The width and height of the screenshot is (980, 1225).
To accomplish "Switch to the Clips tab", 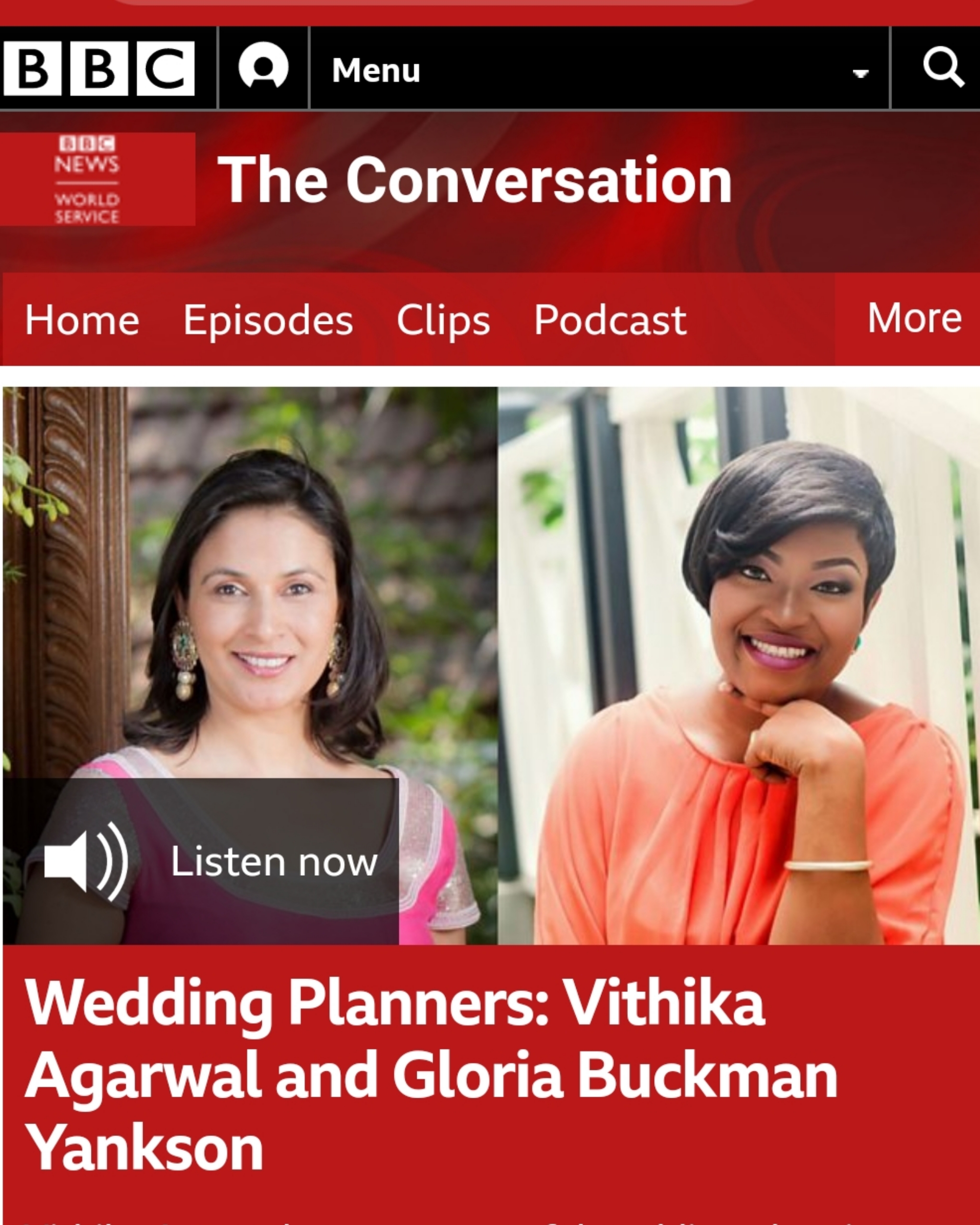I will pyautogui.click(x=443, y=321).
